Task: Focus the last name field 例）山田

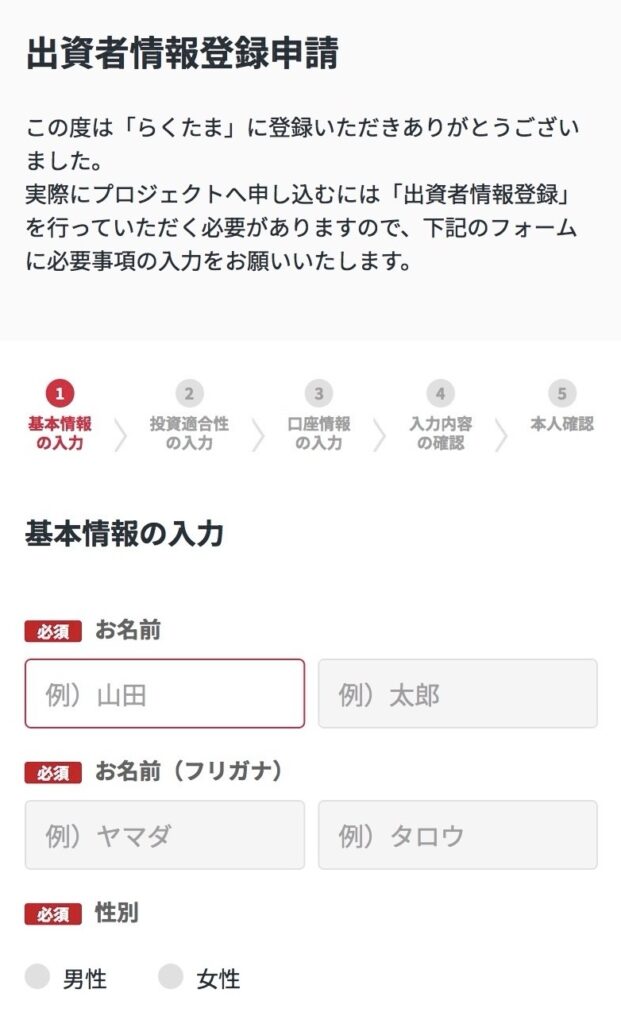Action: pyautogui.click(x=165, y=693)
